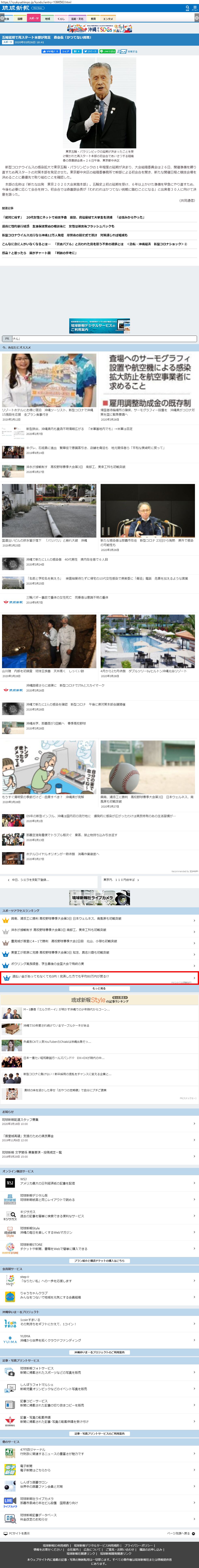Tap プラン紹介と購読チケットの購入はこちら button
This screenshot has width=199, height=1568.
(100, 1261)
